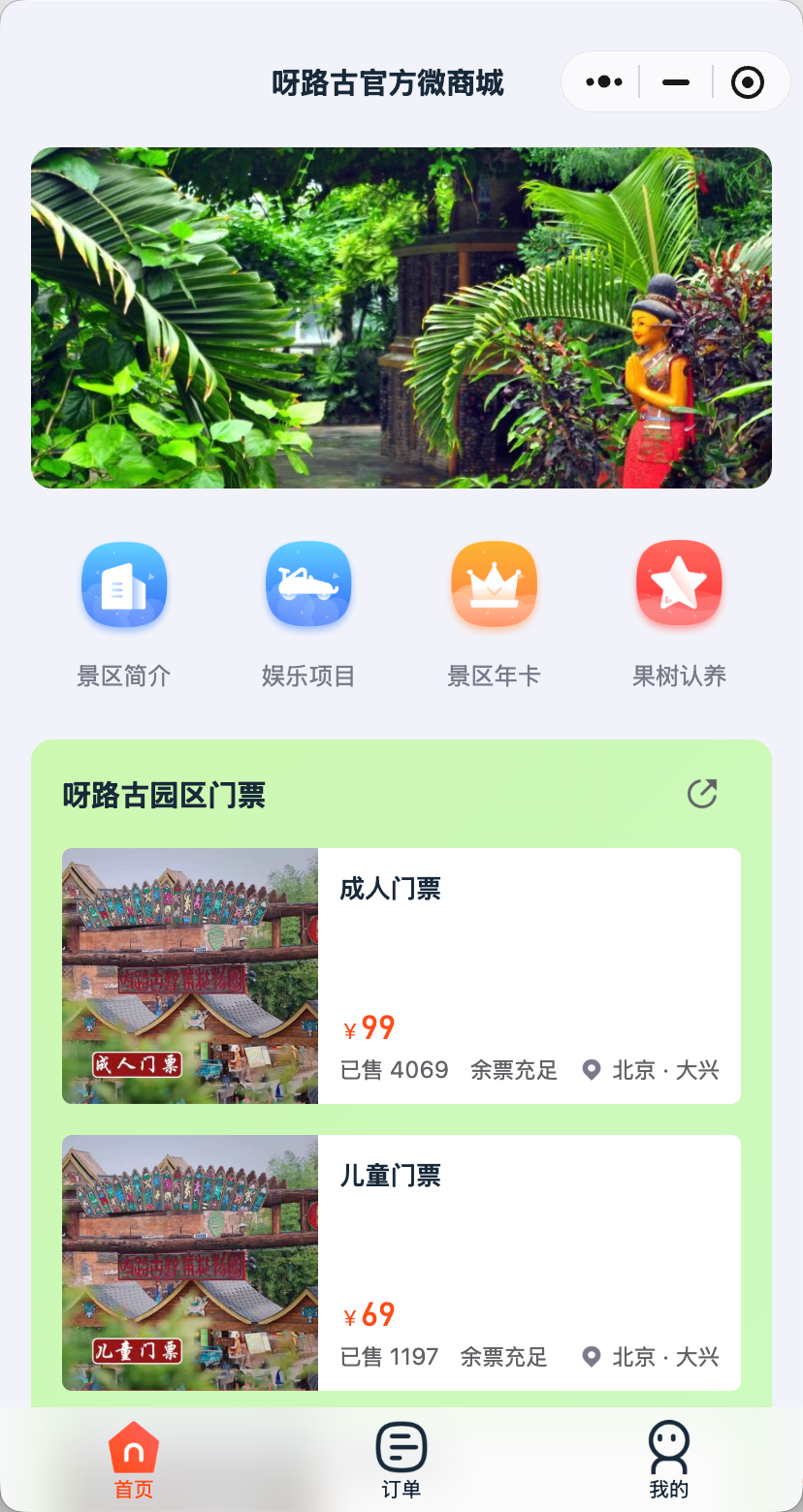This screenshot has width=803, height=1512.
Task: Switch to the 首页 tab
Action: coord(134,1461)
